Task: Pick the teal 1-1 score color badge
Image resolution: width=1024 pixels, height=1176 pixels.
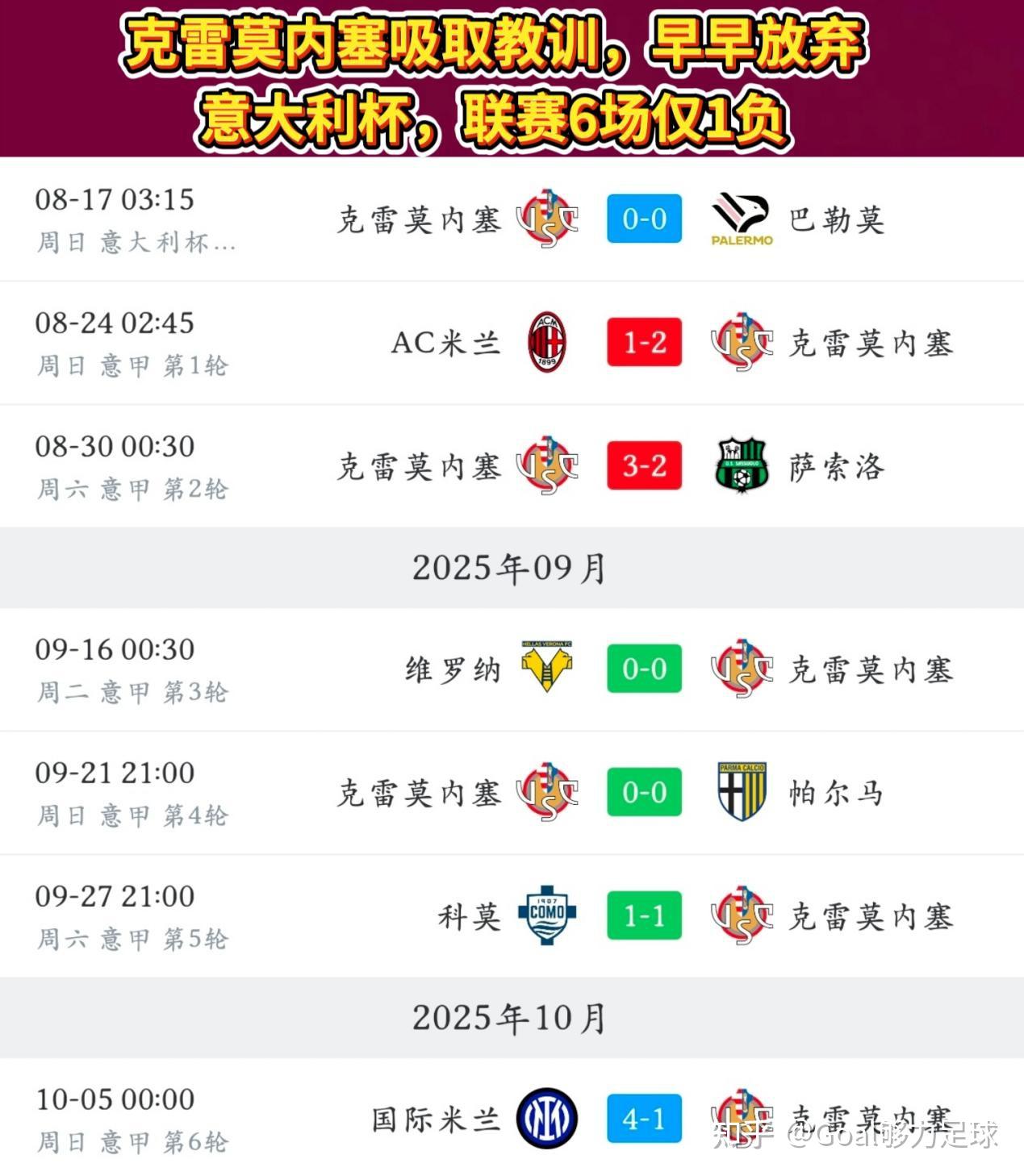Action: (642, 915)
